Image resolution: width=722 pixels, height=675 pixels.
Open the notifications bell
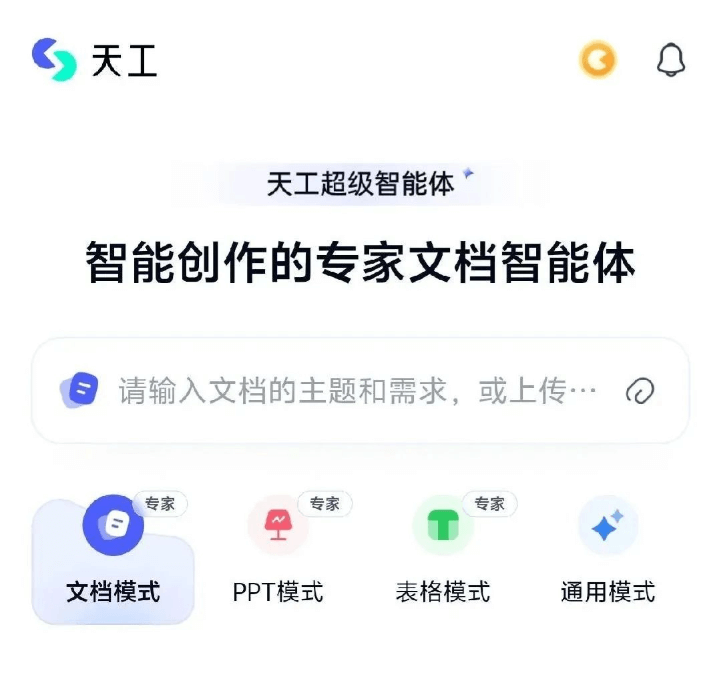point(671,60)
